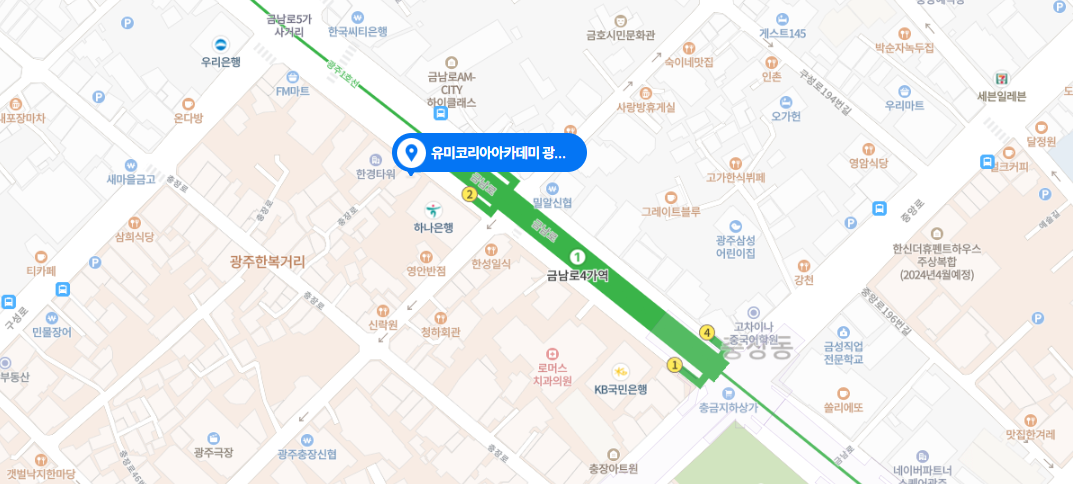Select the 세븐일레븐 store icon
Image resolution: width=1073 pixels, height=484 pixels.
[x=1001, y=78]
